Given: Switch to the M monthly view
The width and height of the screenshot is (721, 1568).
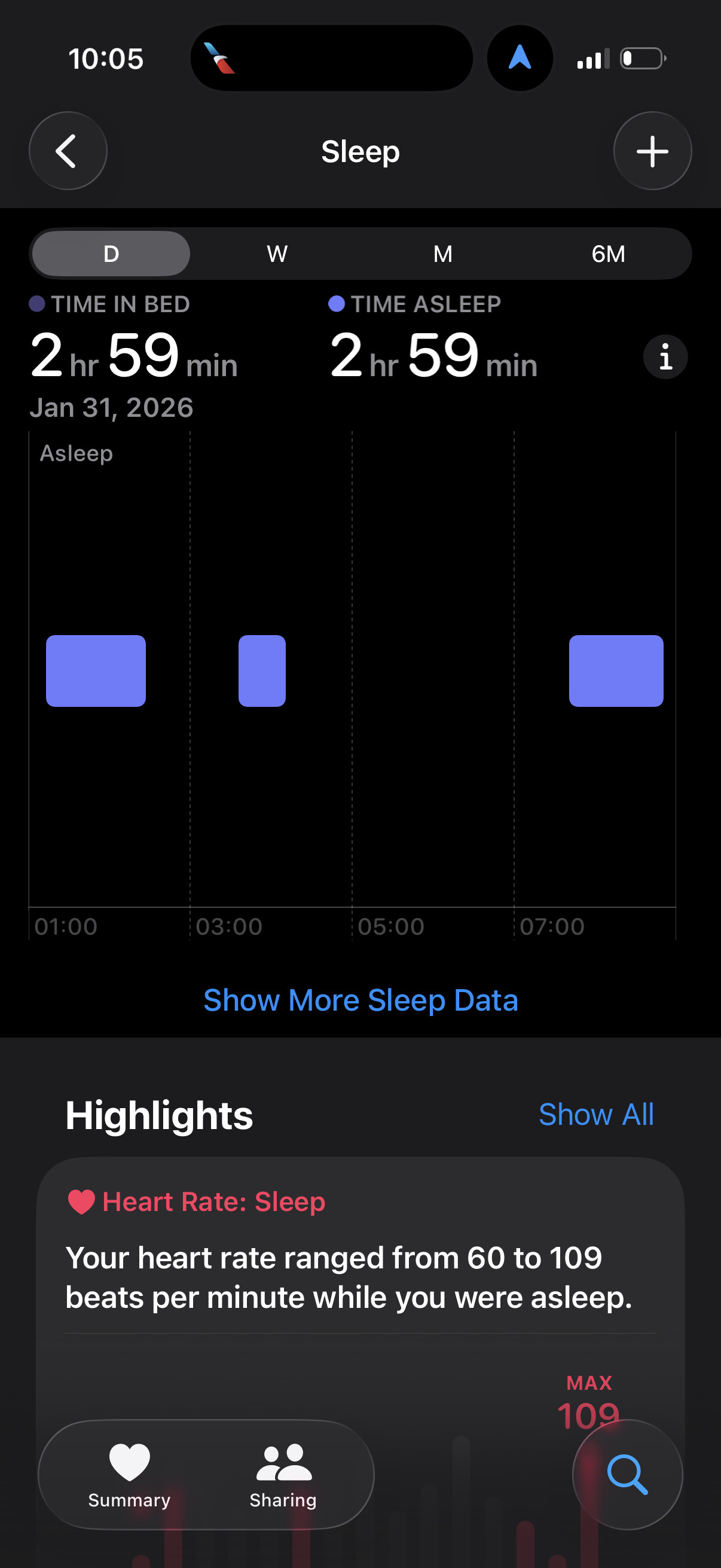Looking at the screenshot, I should pos(442,254).
